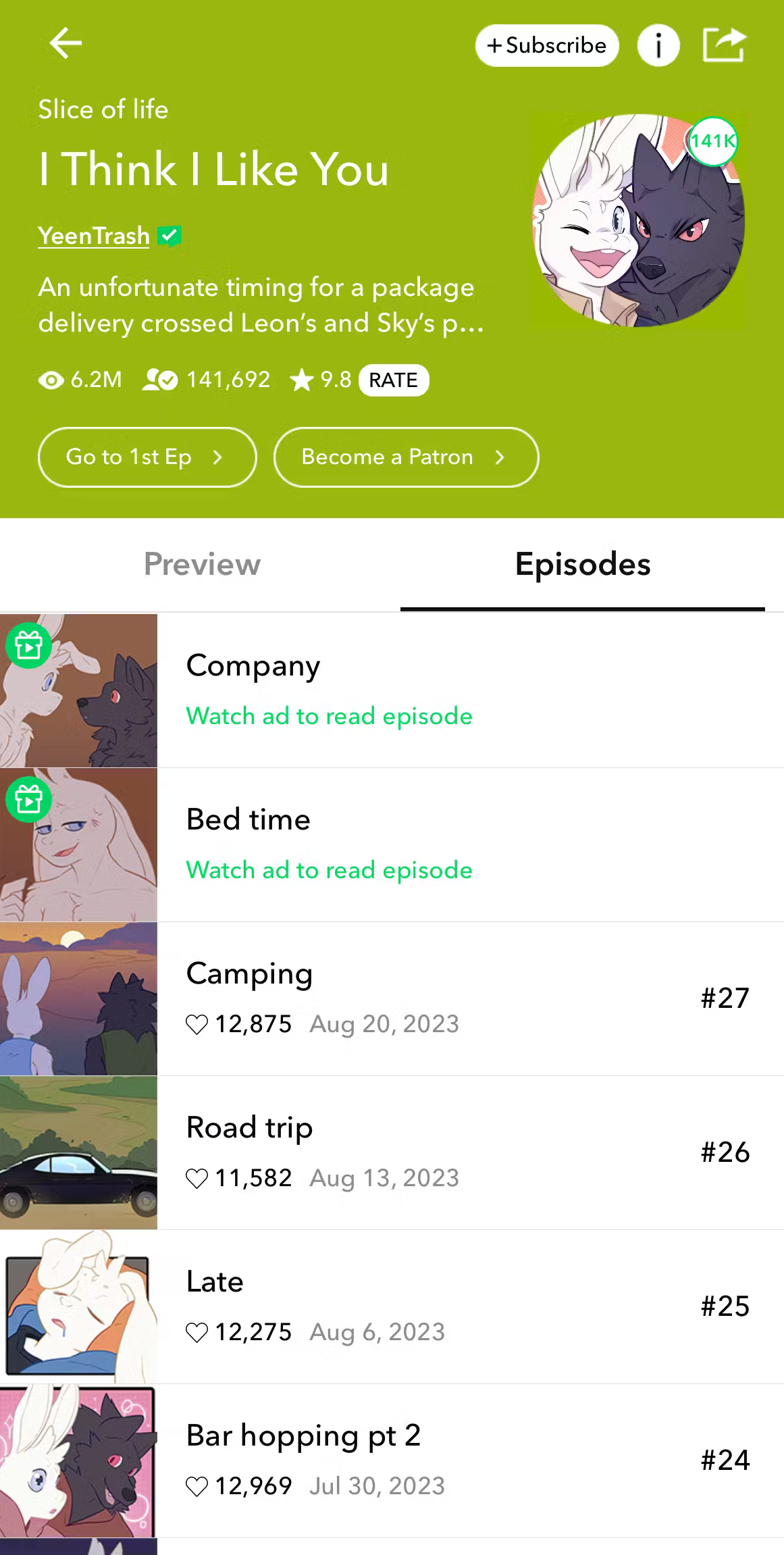Click the back arrow at top left
This screenshot has height=1555, width=784.
66,43
